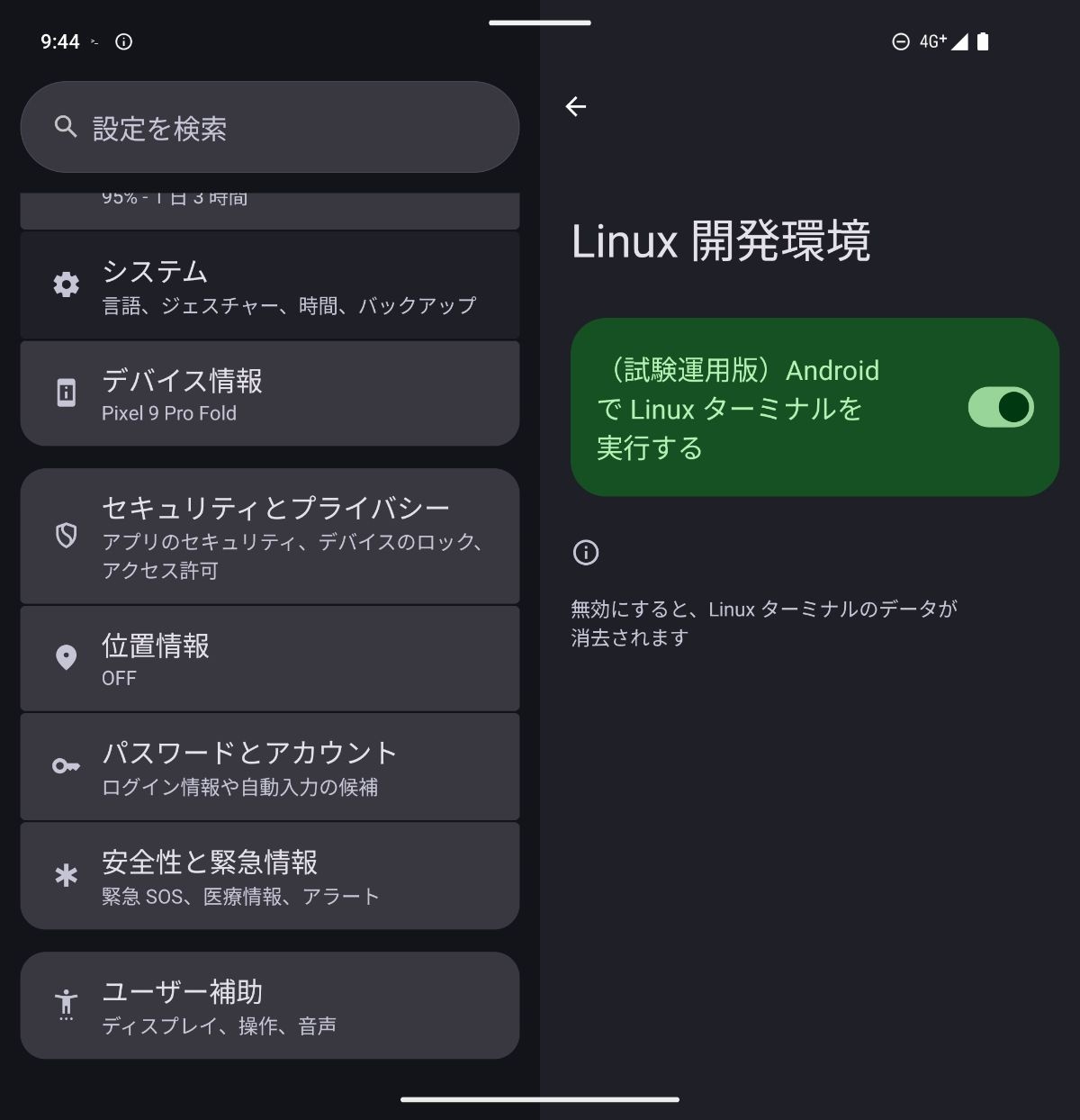The height and width of the screenshot is (1120, 1080).
Task: Open 安全性と緊急情報 settings
Action: 270,876
